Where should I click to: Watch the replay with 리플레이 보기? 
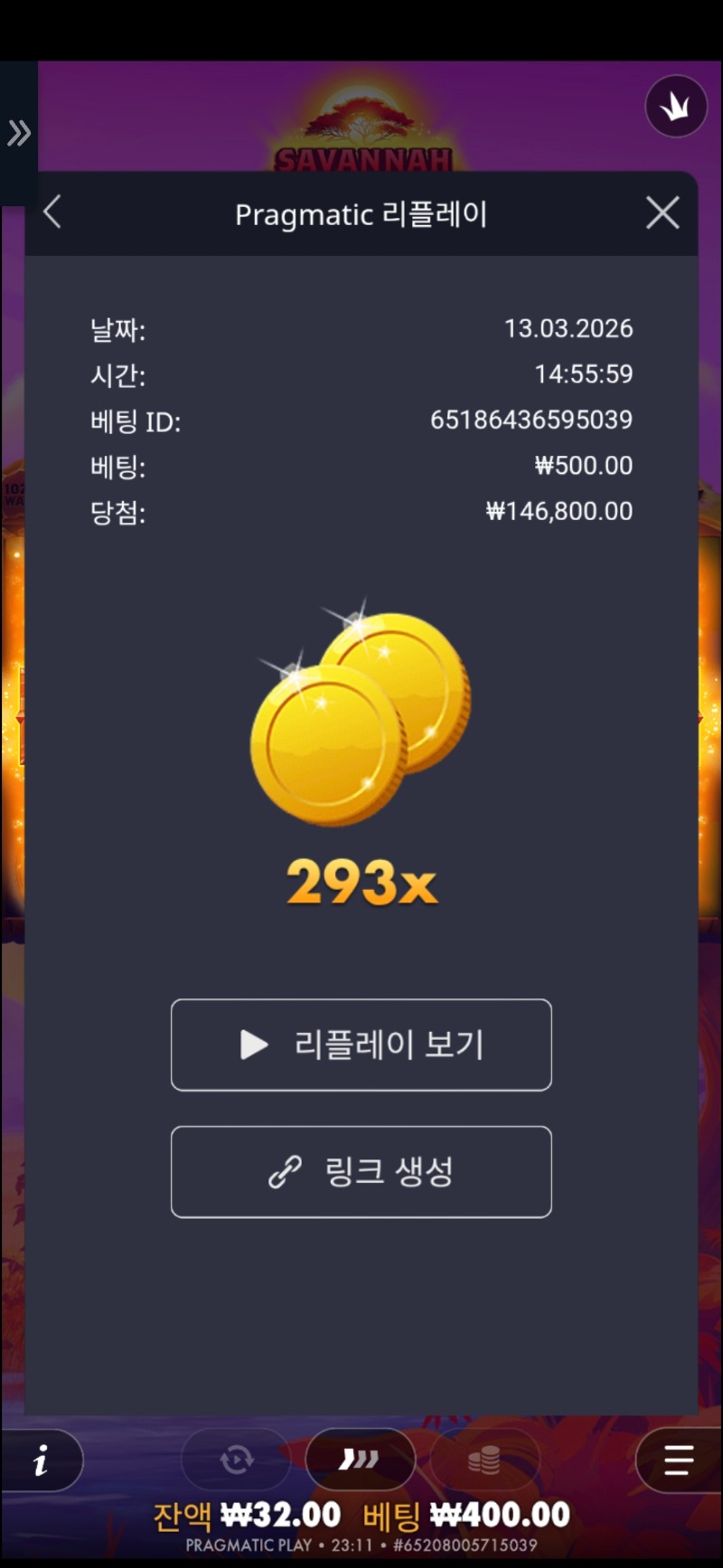tap(361, 1044)
